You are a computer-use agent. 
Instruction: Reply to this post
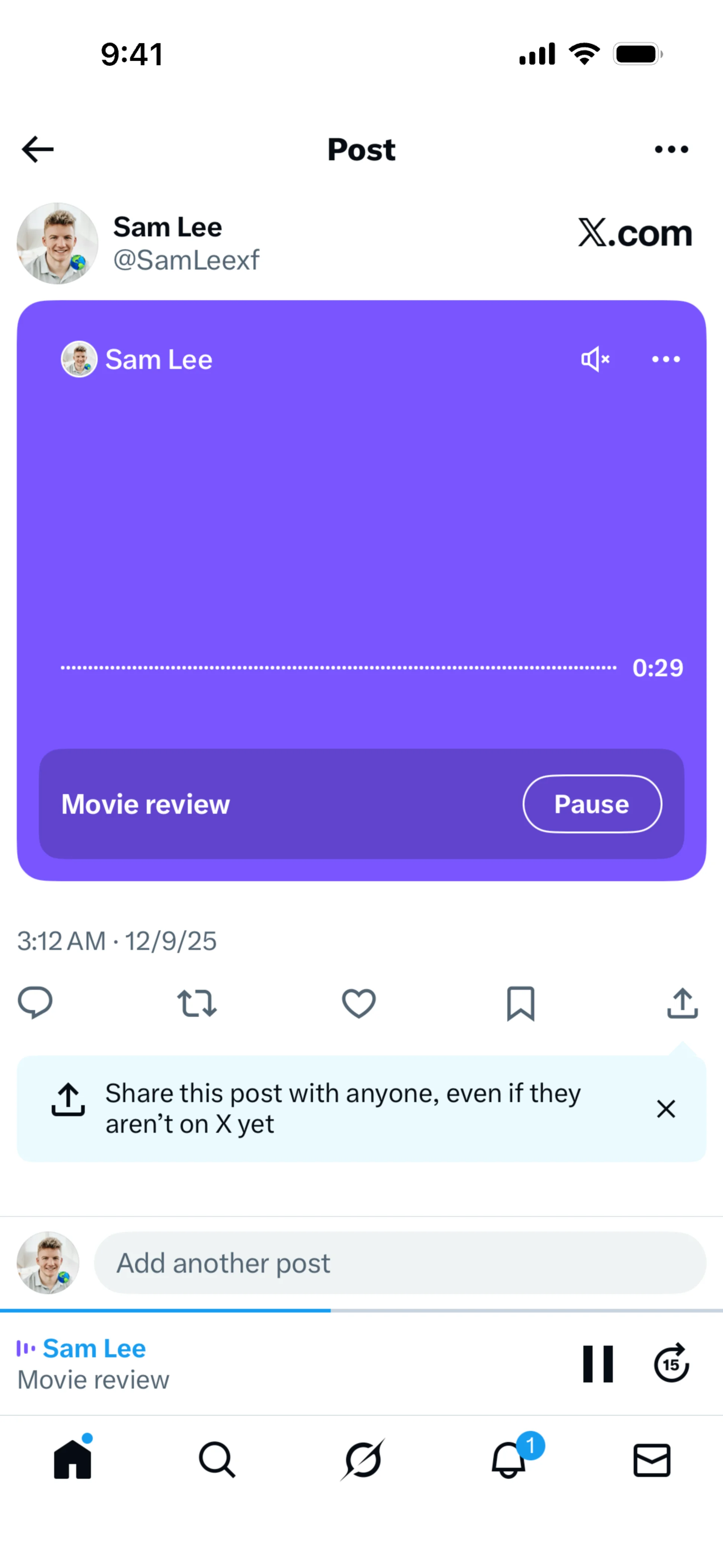pos(35,1003)
